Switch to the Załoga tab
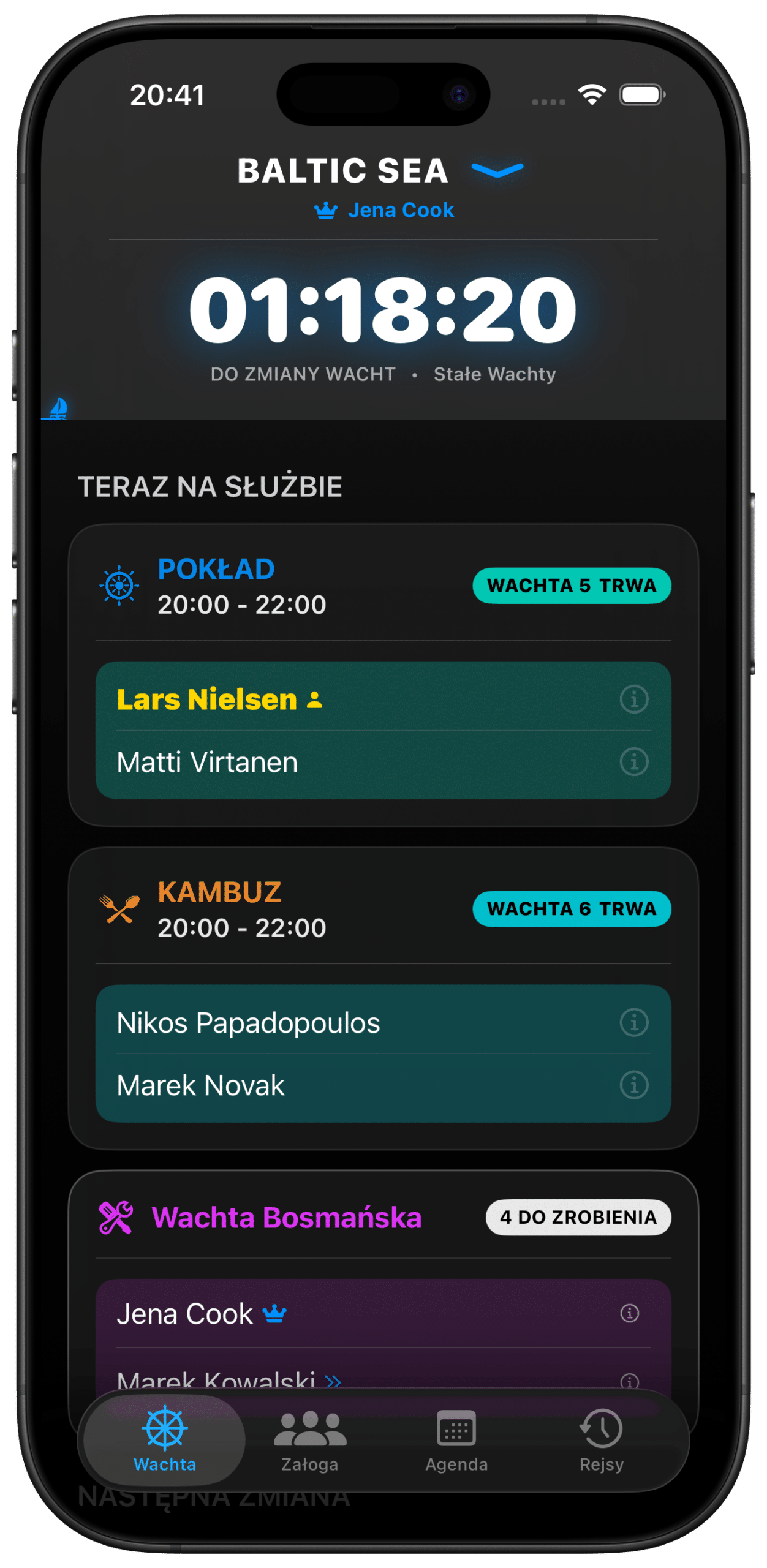 (310, 1441)
